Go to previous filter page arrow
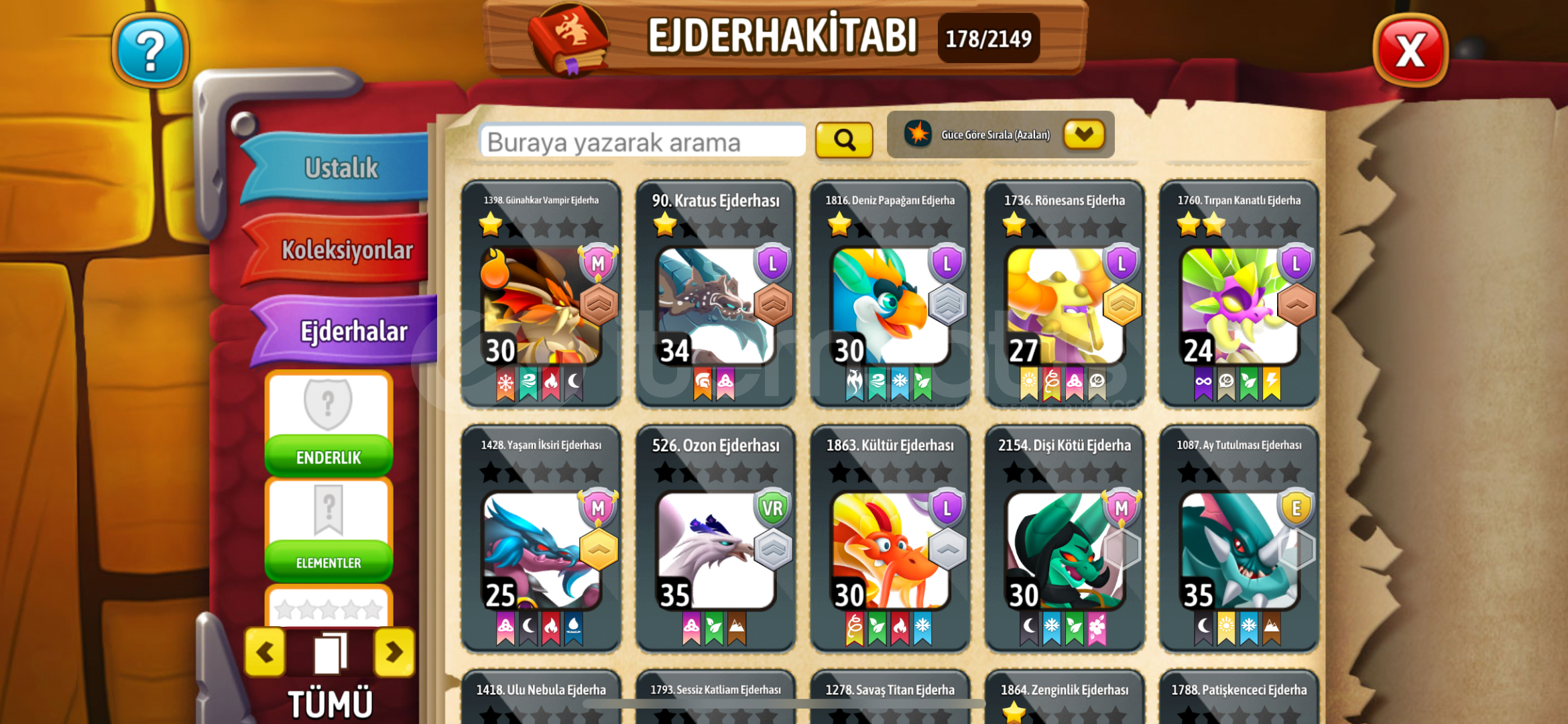Viewport: 1568px width, 724px height. click(x=265, y=652)
